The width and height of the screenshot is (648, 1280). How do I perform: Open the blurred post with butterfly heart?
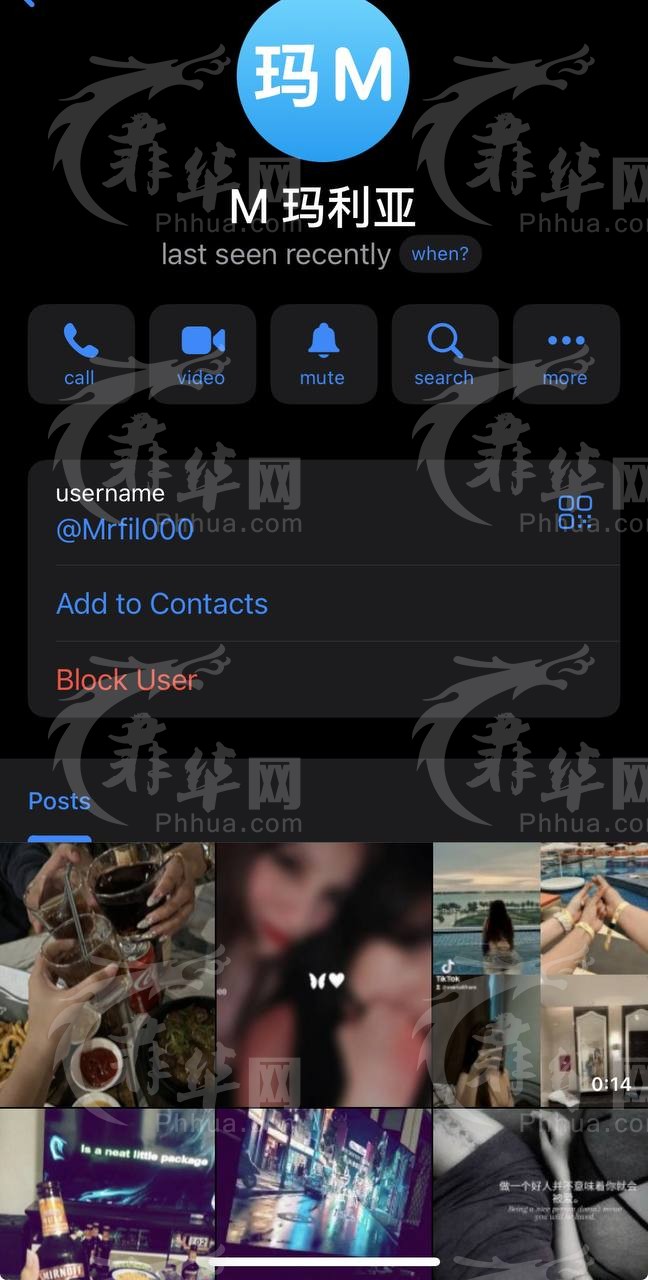coord(324,974)
